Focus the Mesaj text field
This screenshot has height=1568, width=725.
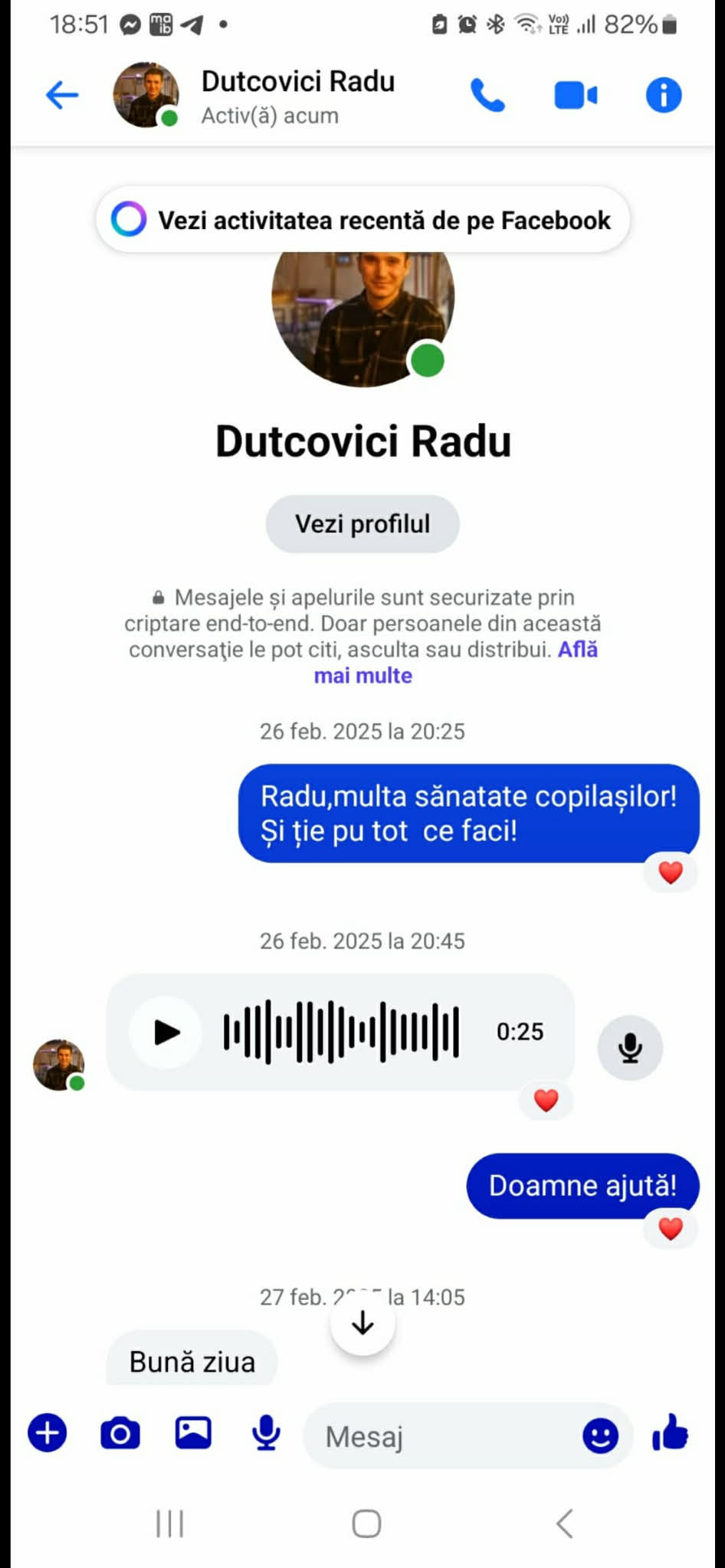(445, 1436)
